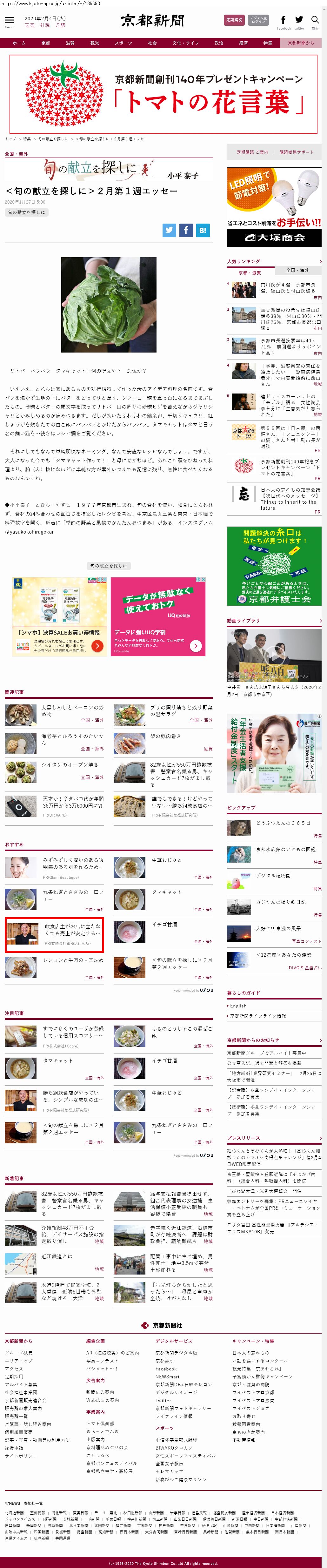Select the 文化・ライフ navigation tab
Screen dimensions: 327x1568
(x=185, y=43)
